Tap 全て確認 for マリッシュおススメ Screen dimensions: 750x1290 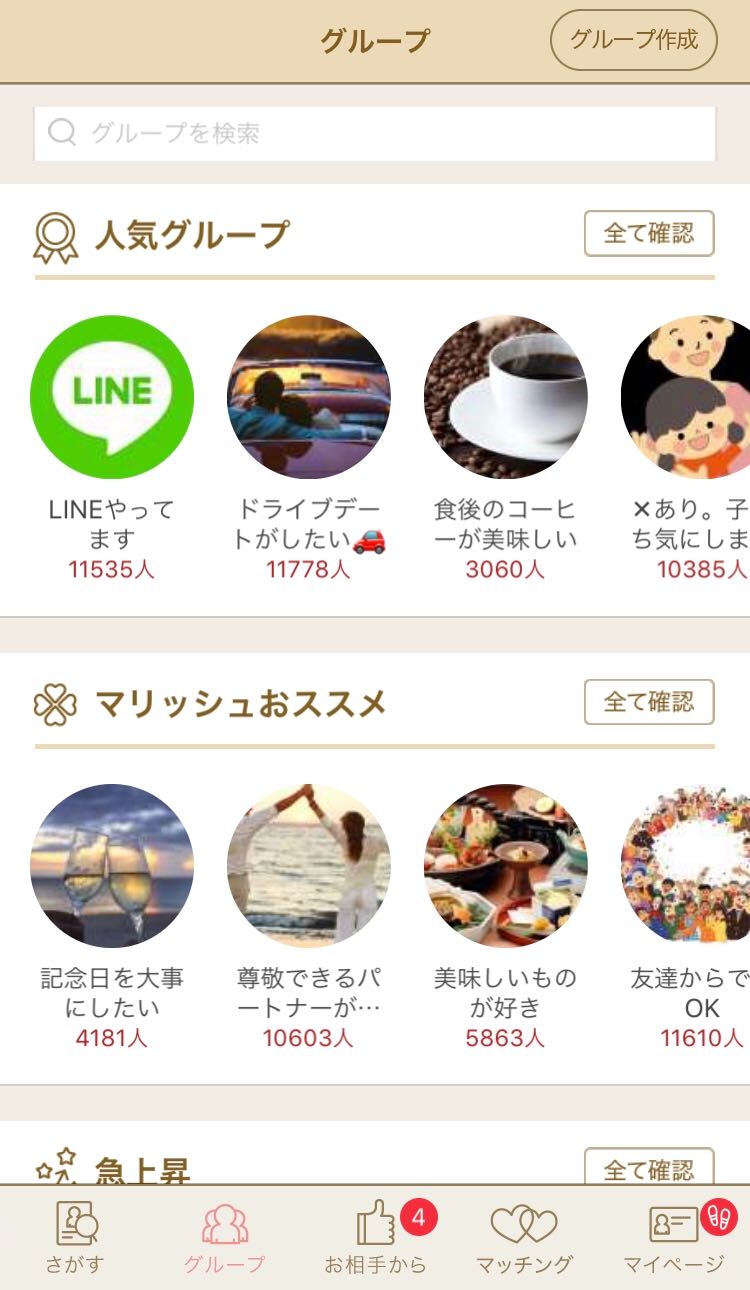[x=649, y=702]
